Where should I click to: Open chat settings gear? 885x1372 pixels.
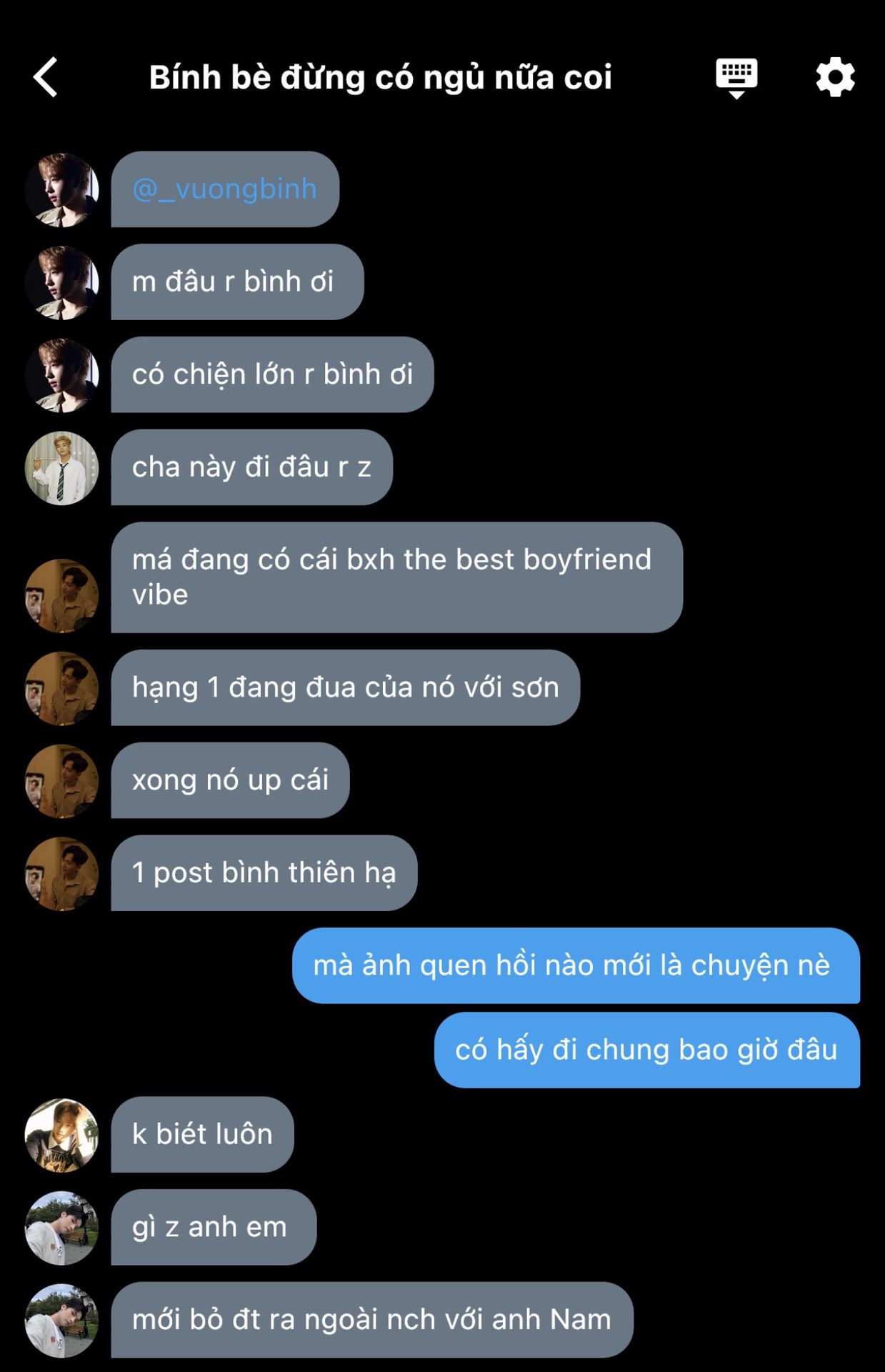tap(835, 77)
